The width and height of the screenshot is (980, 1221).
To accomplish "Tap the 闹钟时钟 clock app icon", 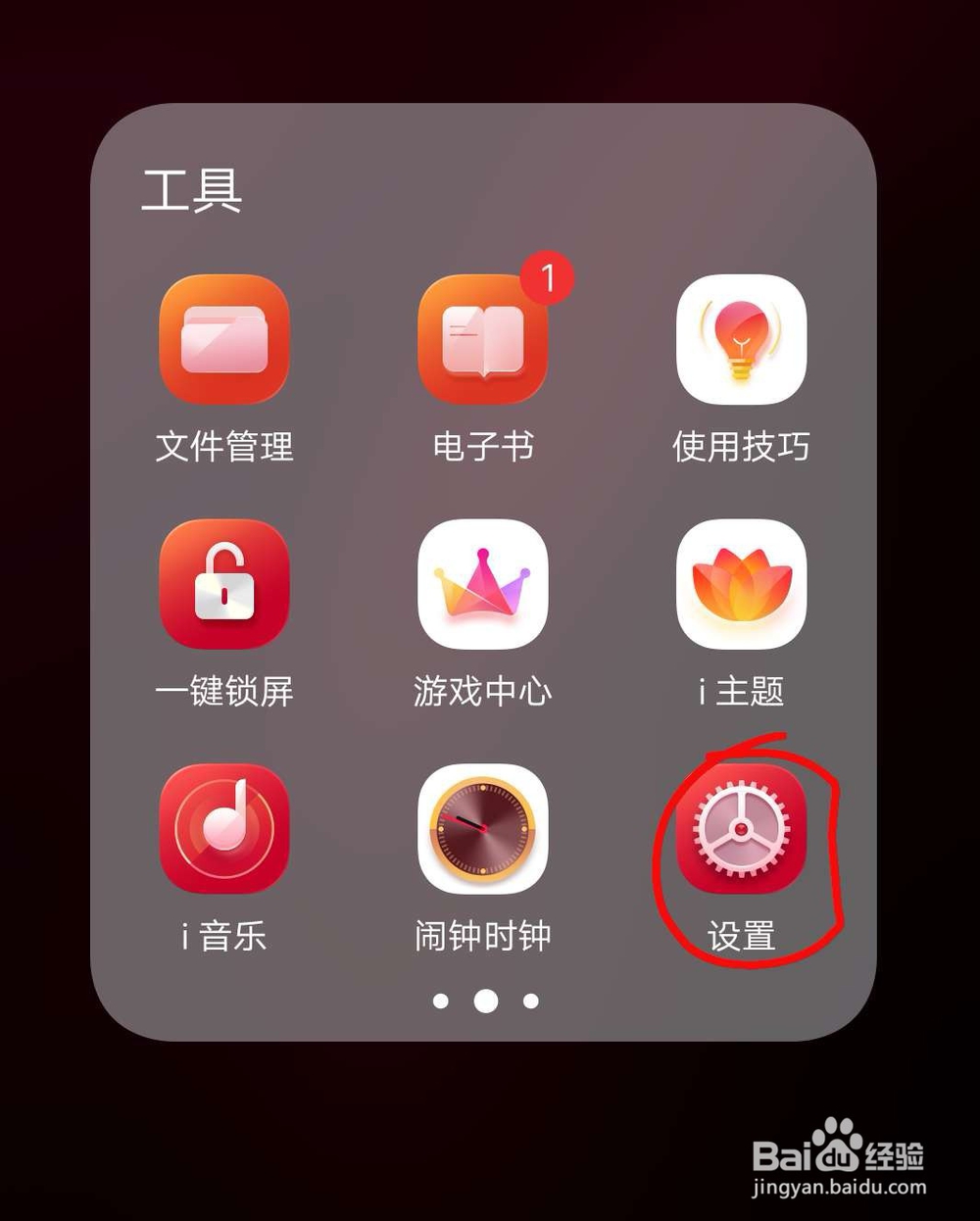I will tap(483, 830).
